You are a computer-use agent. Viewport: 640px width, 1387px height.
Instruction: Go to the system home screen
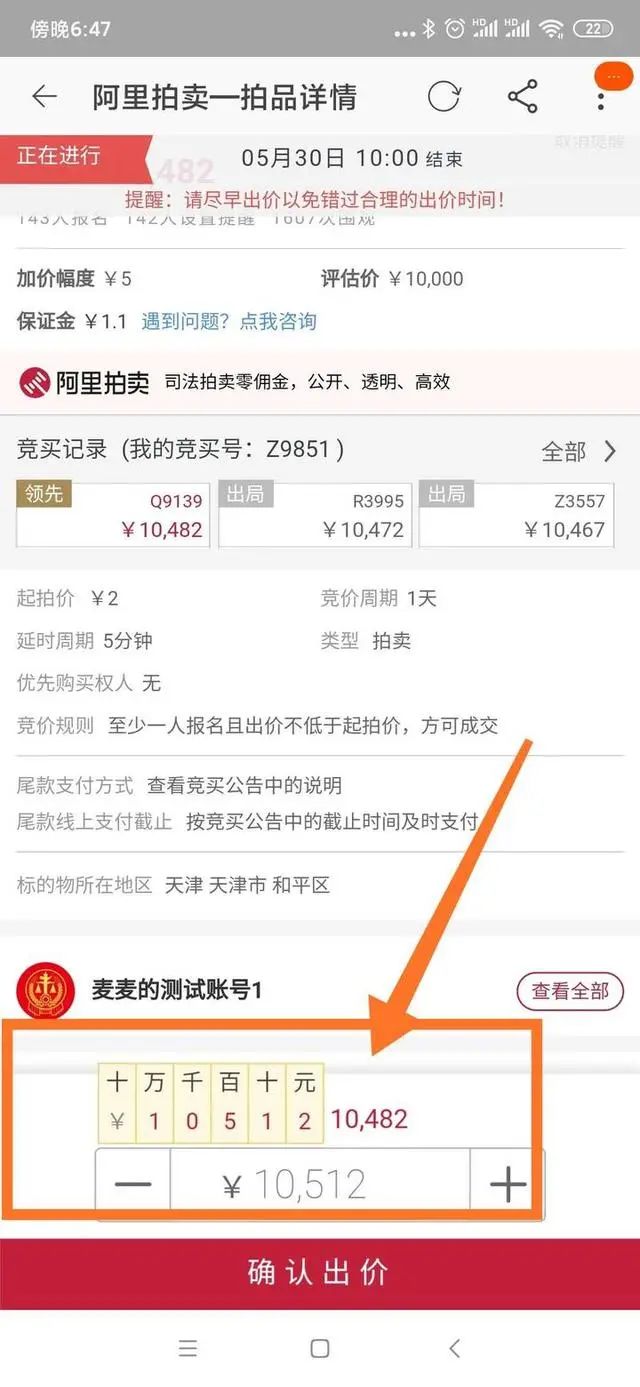[x=320, y=1348]
